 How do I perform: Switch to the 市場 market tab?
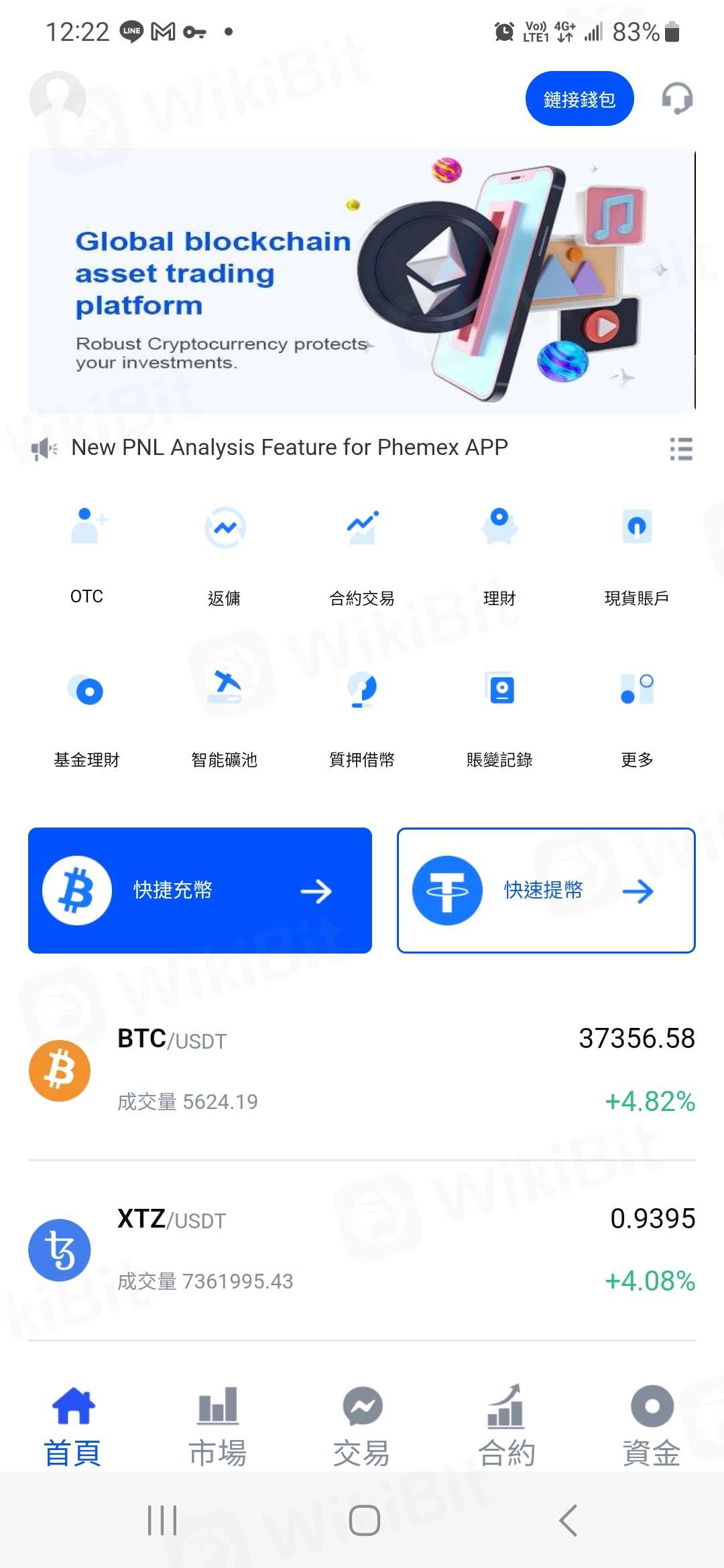(217, 1425)
